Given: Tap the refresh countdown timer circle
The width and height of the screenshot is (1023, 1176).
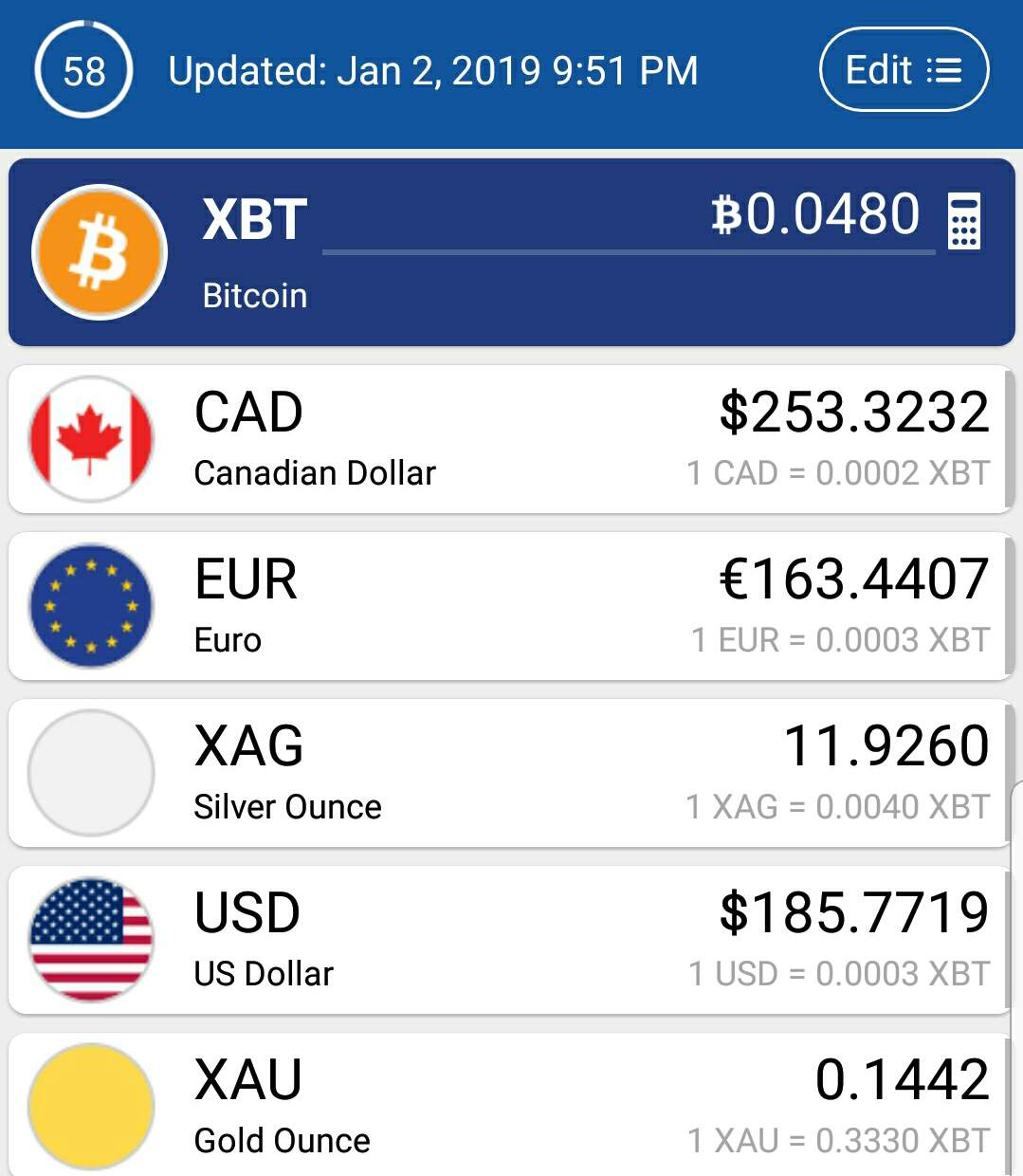Looking at the screenshot, I should (x=83, y=71).
